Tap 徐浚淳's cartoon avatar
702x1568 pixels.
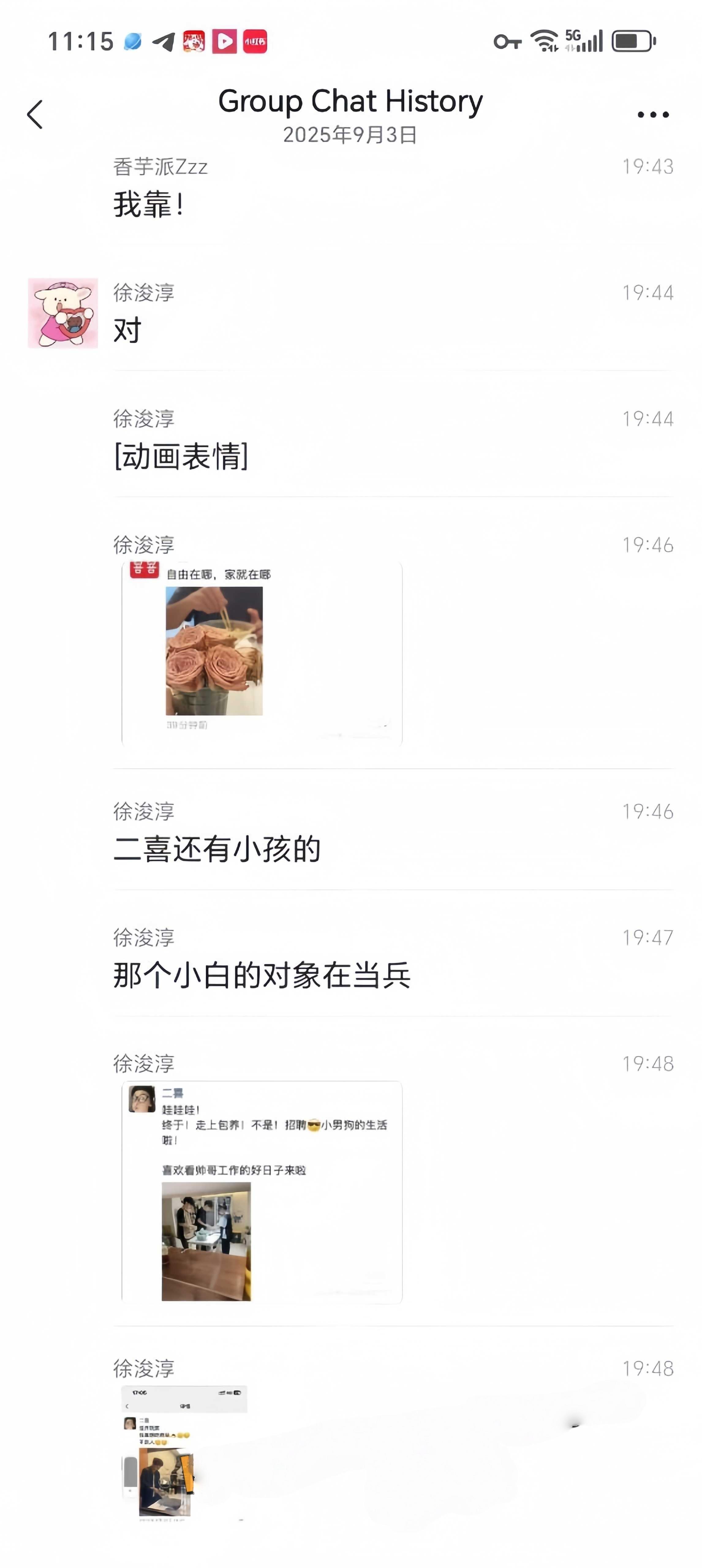click(x=63, y=314)
